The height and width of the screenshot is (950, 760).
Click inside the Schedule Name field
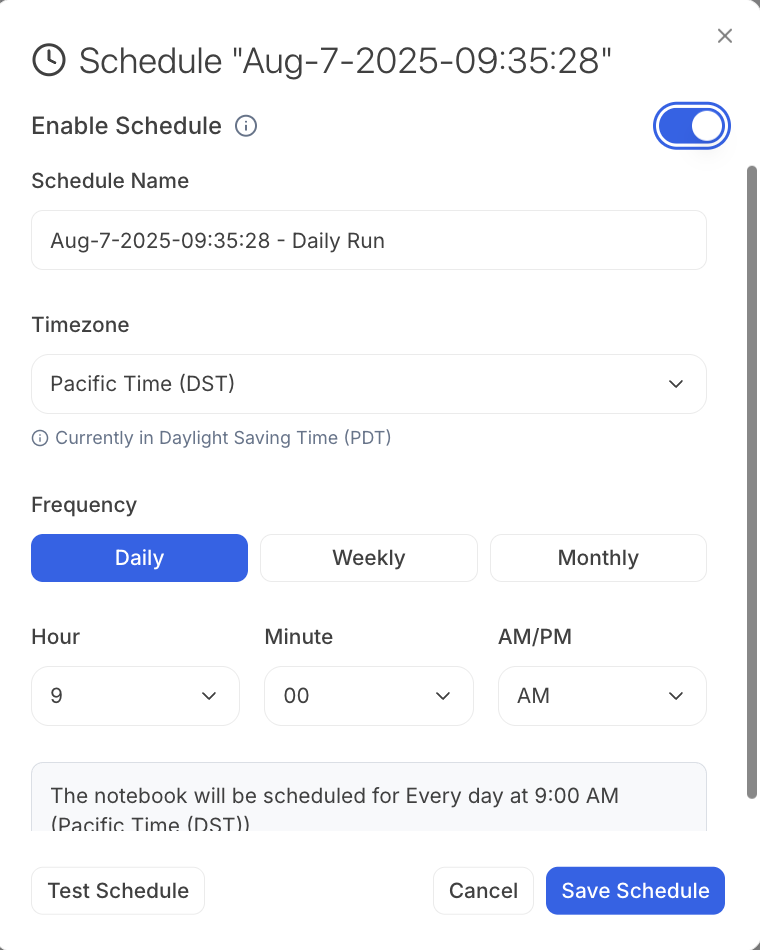368,240
